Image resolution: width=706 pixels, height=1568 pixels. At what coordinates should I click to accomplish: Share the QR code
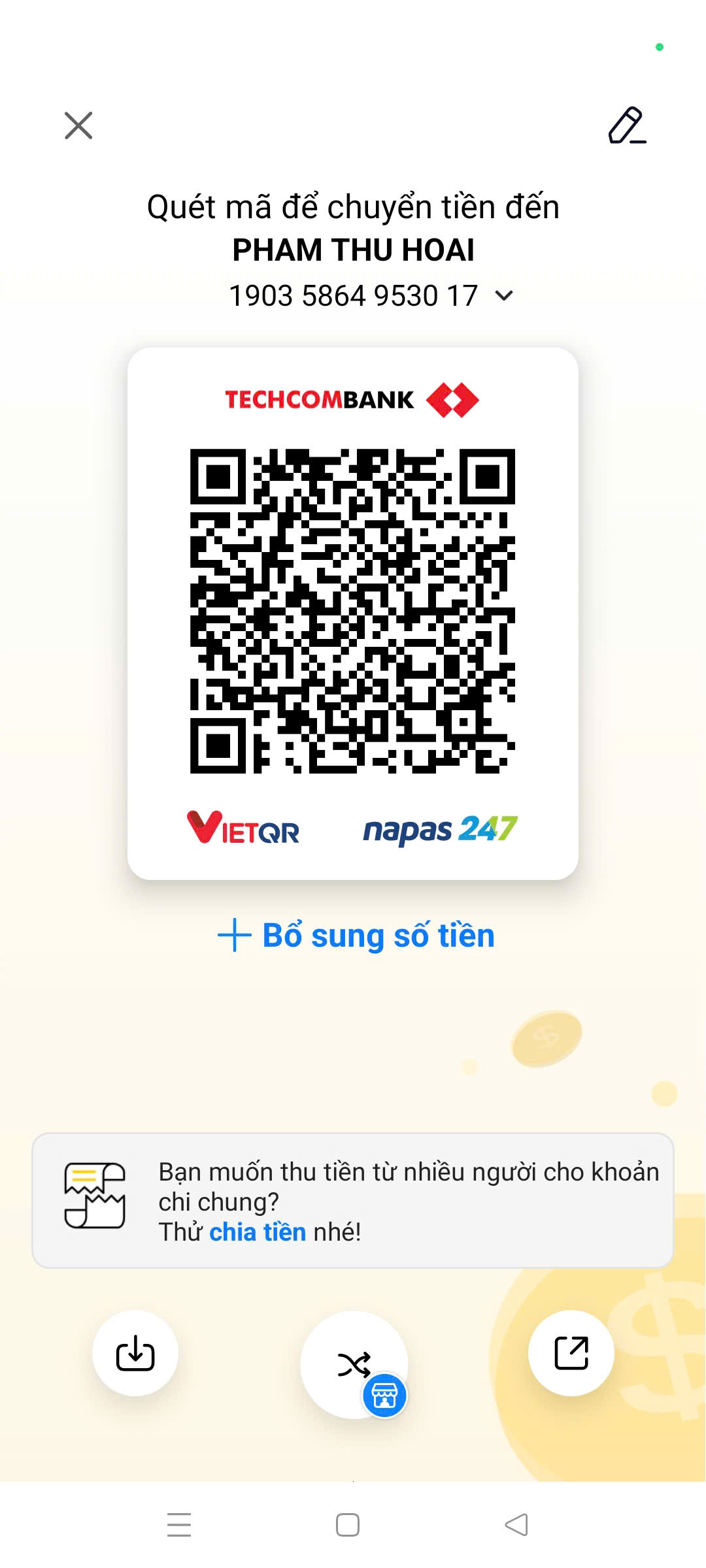571,1353
